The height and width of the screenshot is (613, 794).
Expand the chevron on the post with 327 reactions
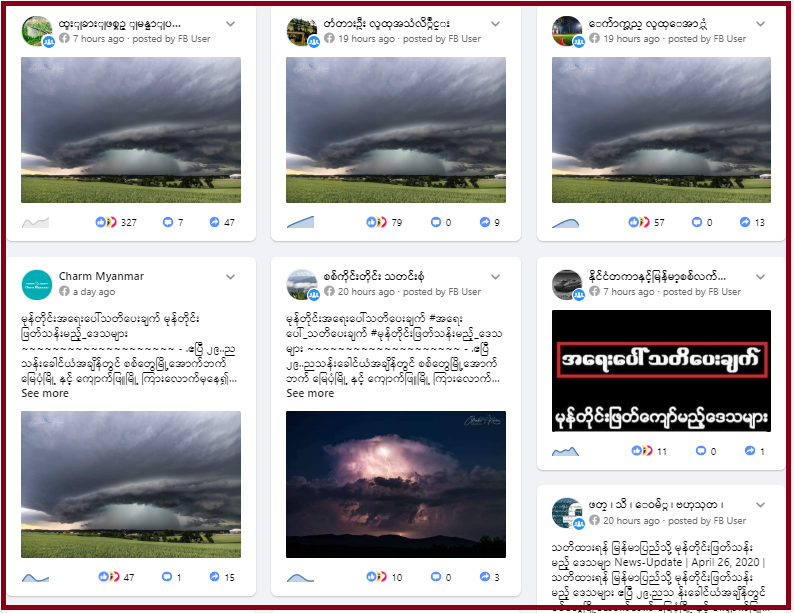click(230, 23)
